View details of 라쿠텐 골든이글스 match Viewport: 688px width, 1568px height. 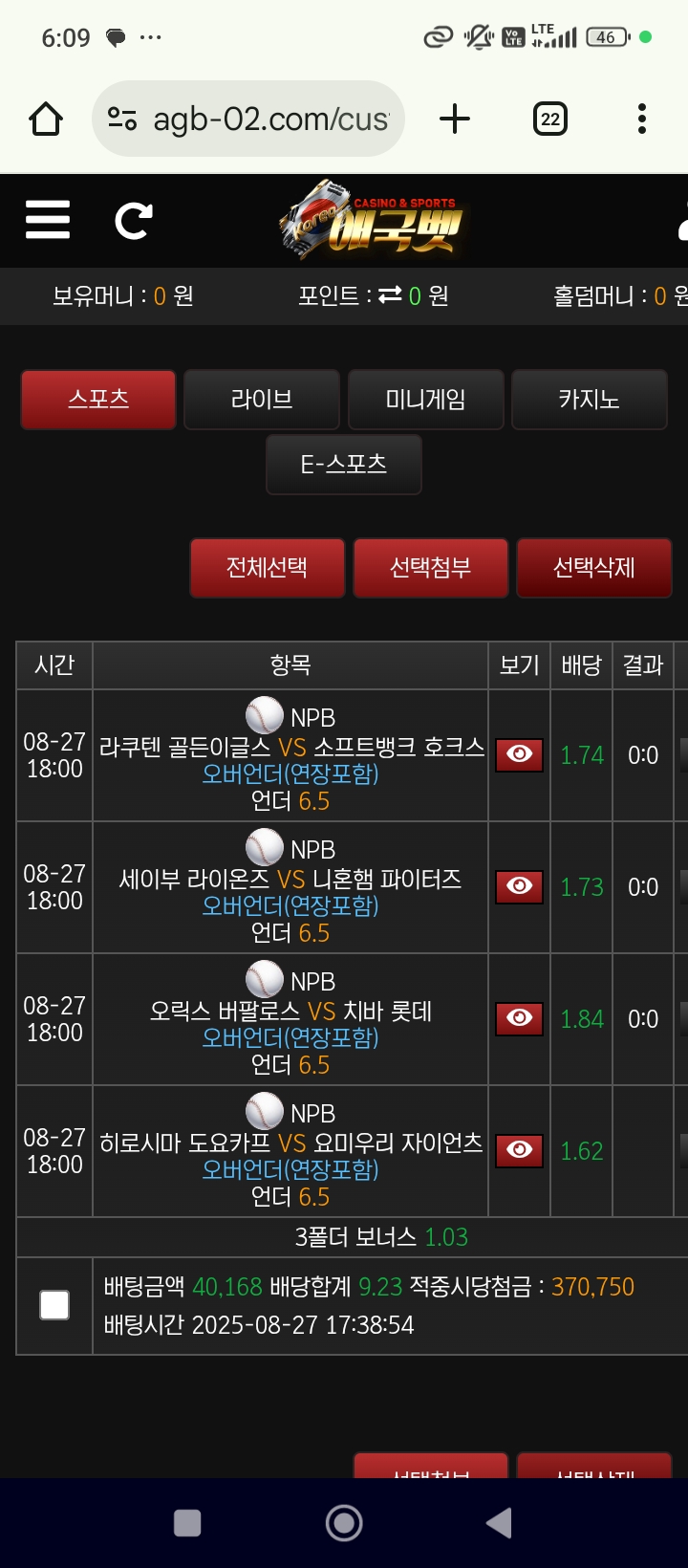click(520, 754)
